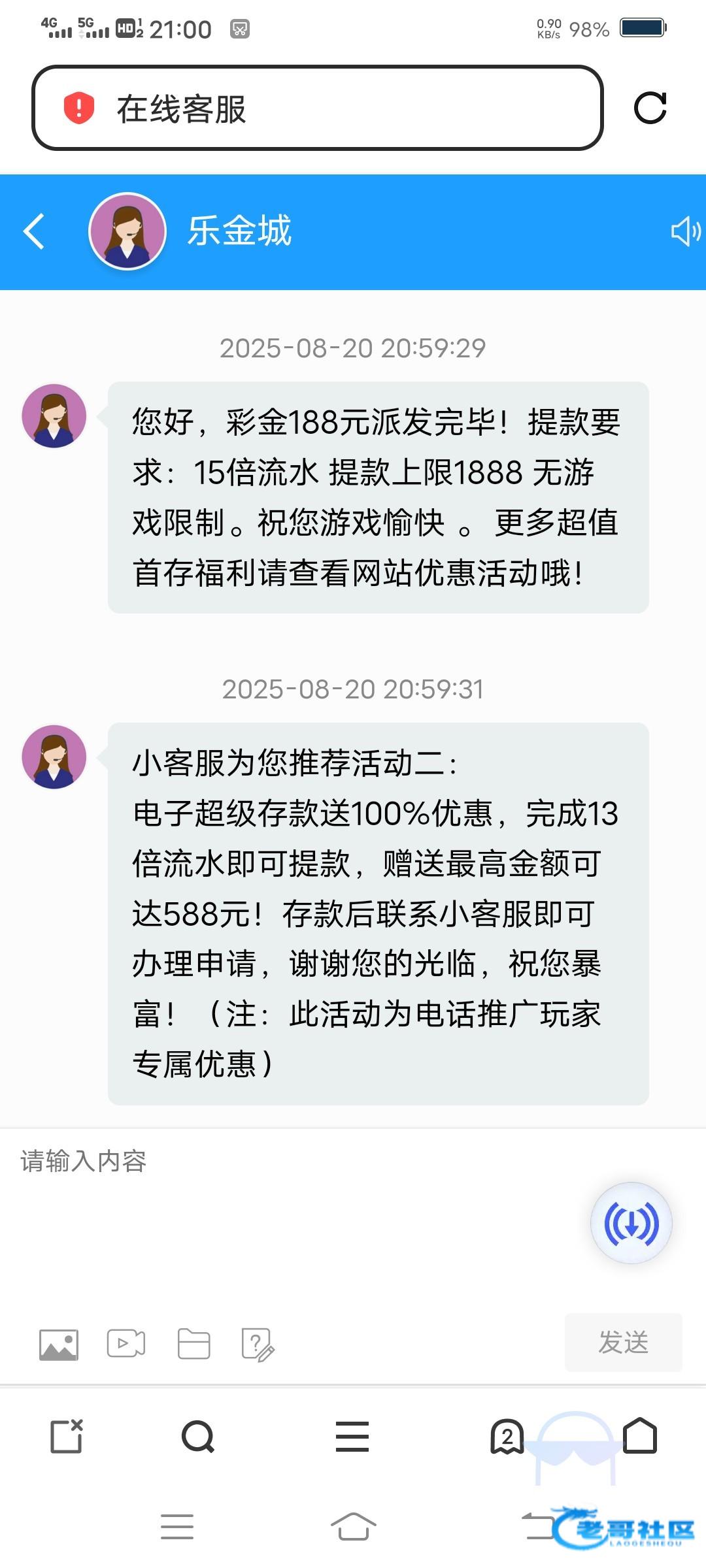This screenshot has height=1568, width=706.
Task: Open the browser menu with three lines
Action: (352, 1437)
